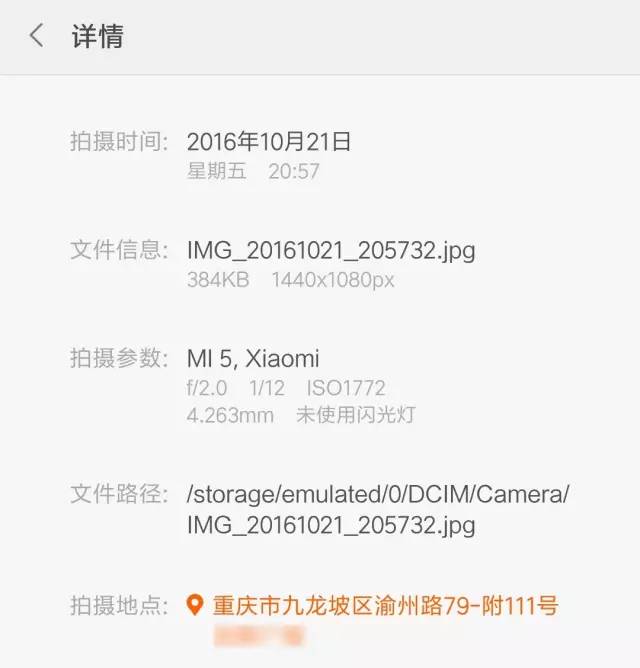Open the 重庆市九龙坡区渝州路 location link

point(385,605)
